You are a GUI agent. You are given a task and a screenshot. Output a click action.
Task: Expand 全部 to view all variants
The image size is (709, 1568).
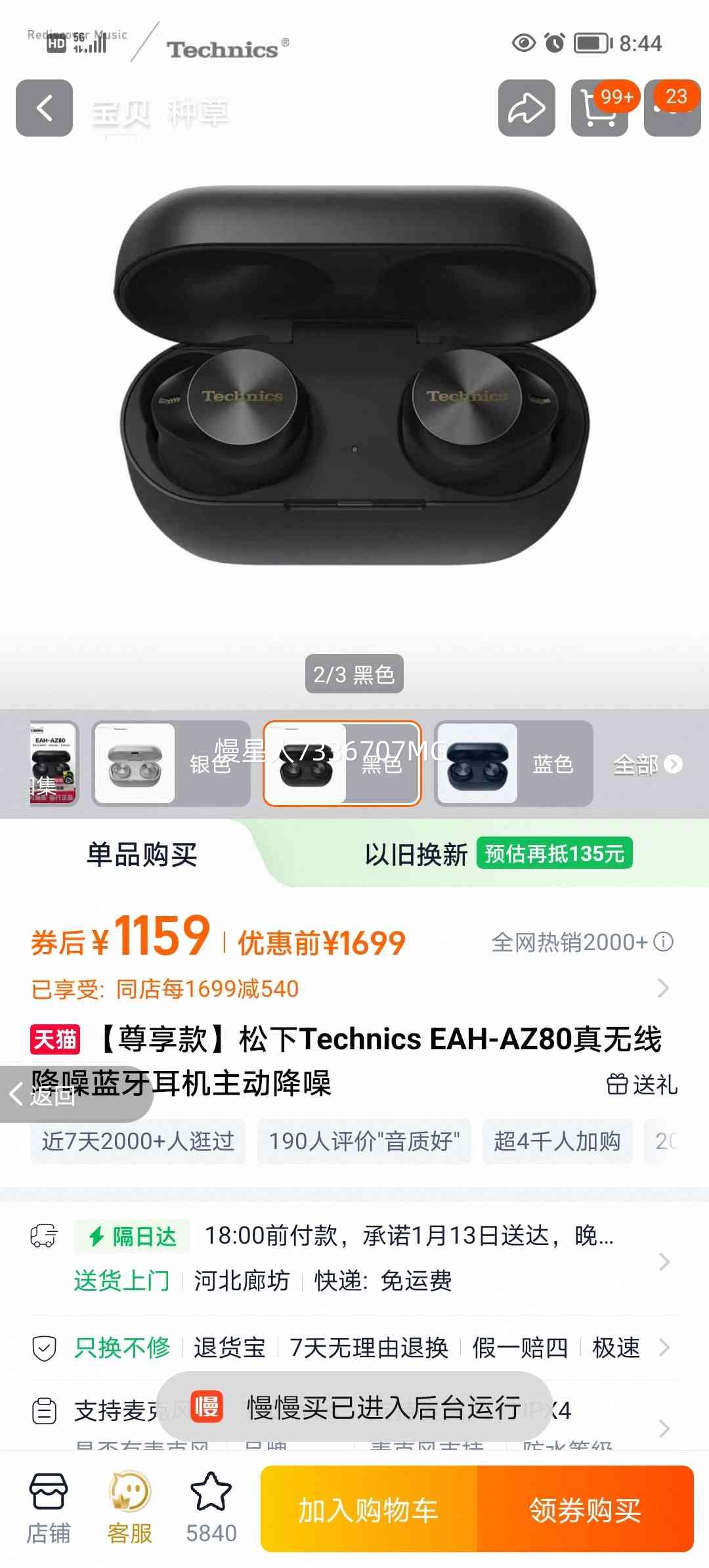coord(647,764)
